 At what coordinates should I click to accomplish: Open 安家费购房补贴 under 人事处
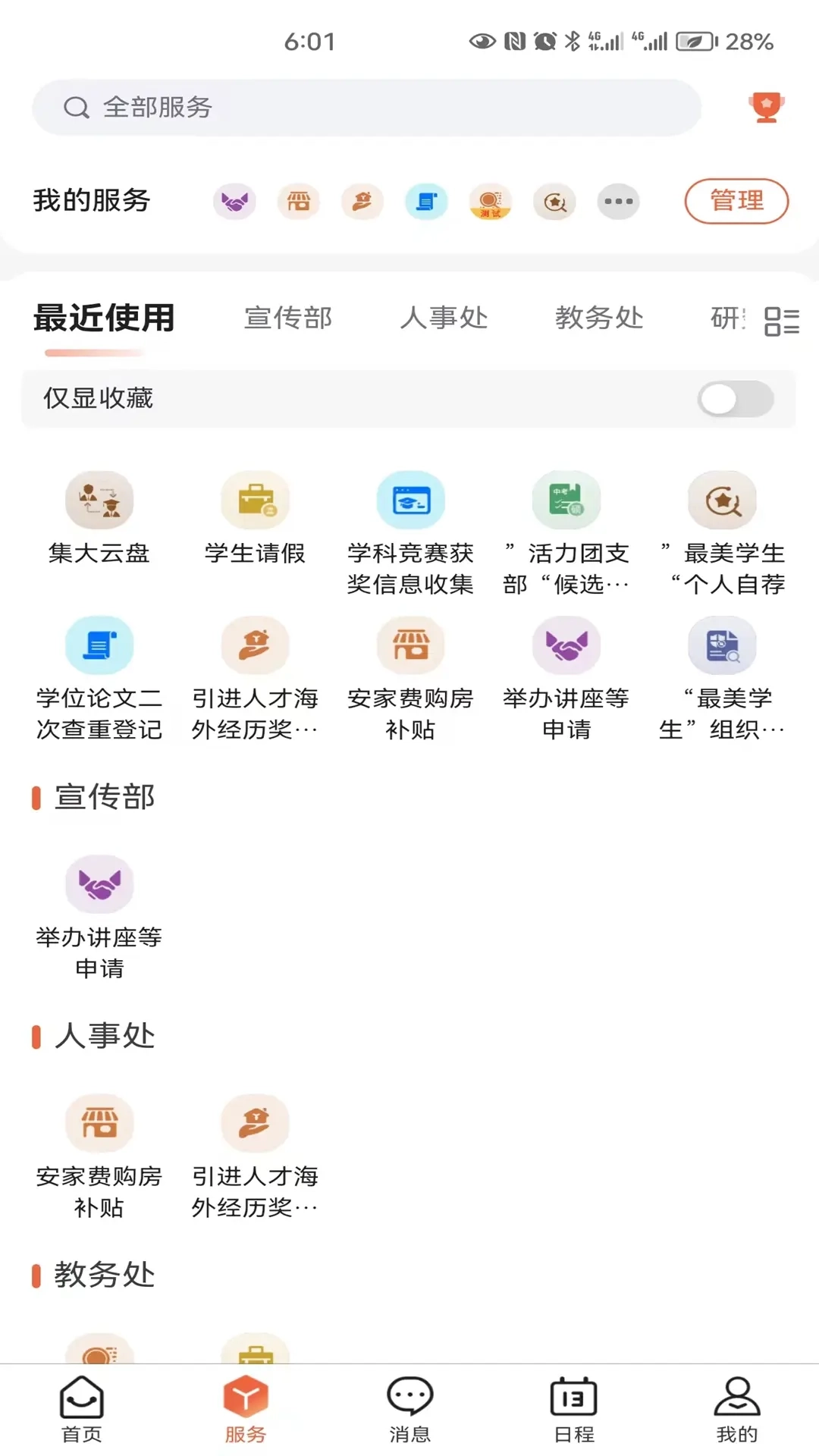pos(99,1125)
